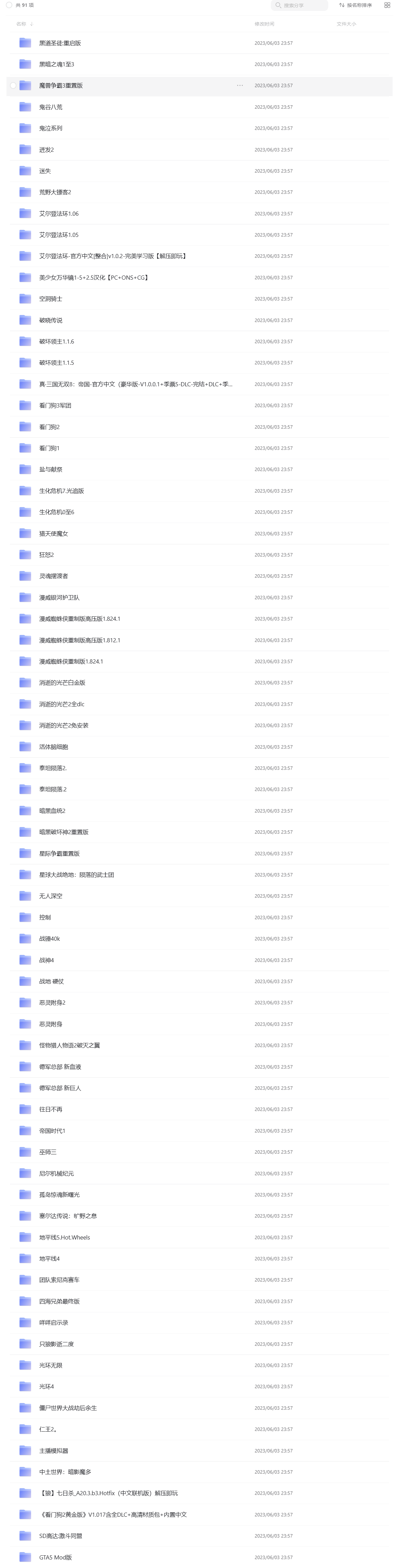The image size is (397, 1568).
Task: Tap the search share box
Action: (300, 5)
